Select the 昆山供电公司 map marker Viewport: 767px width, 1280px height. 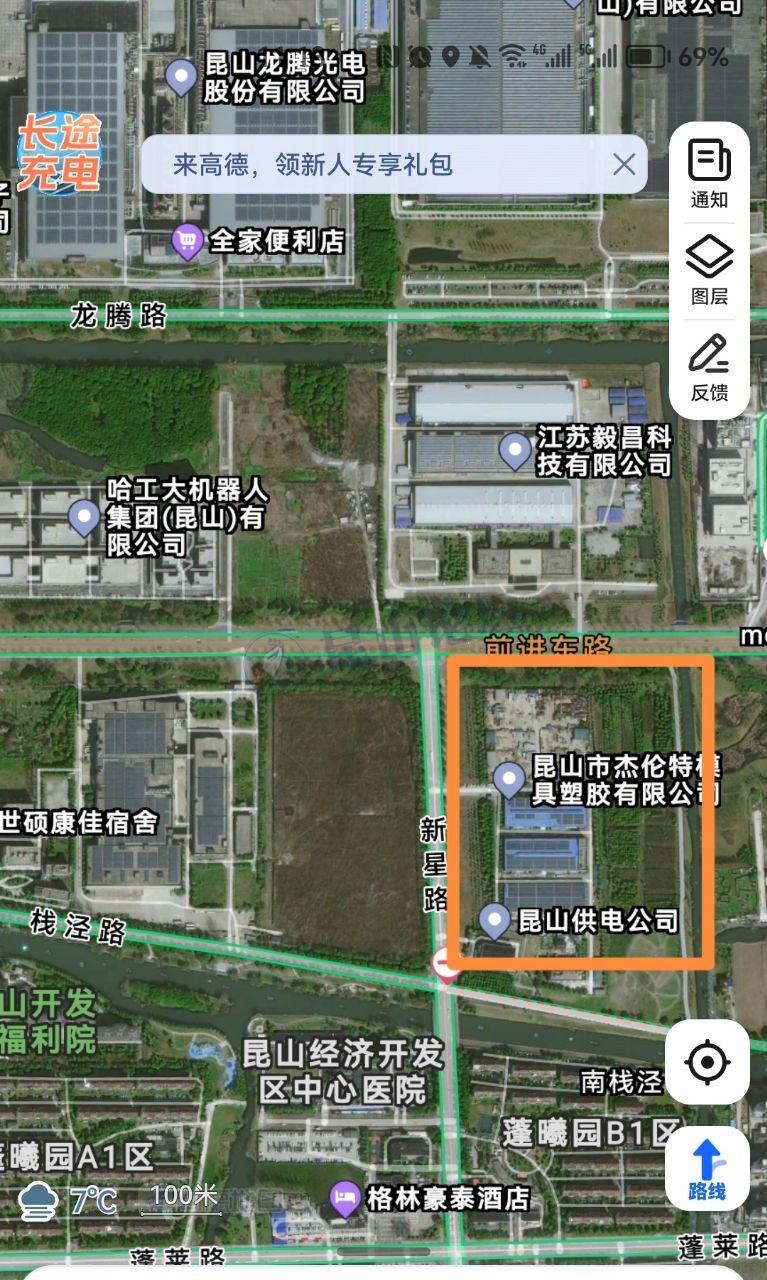[x=495, y=919]
